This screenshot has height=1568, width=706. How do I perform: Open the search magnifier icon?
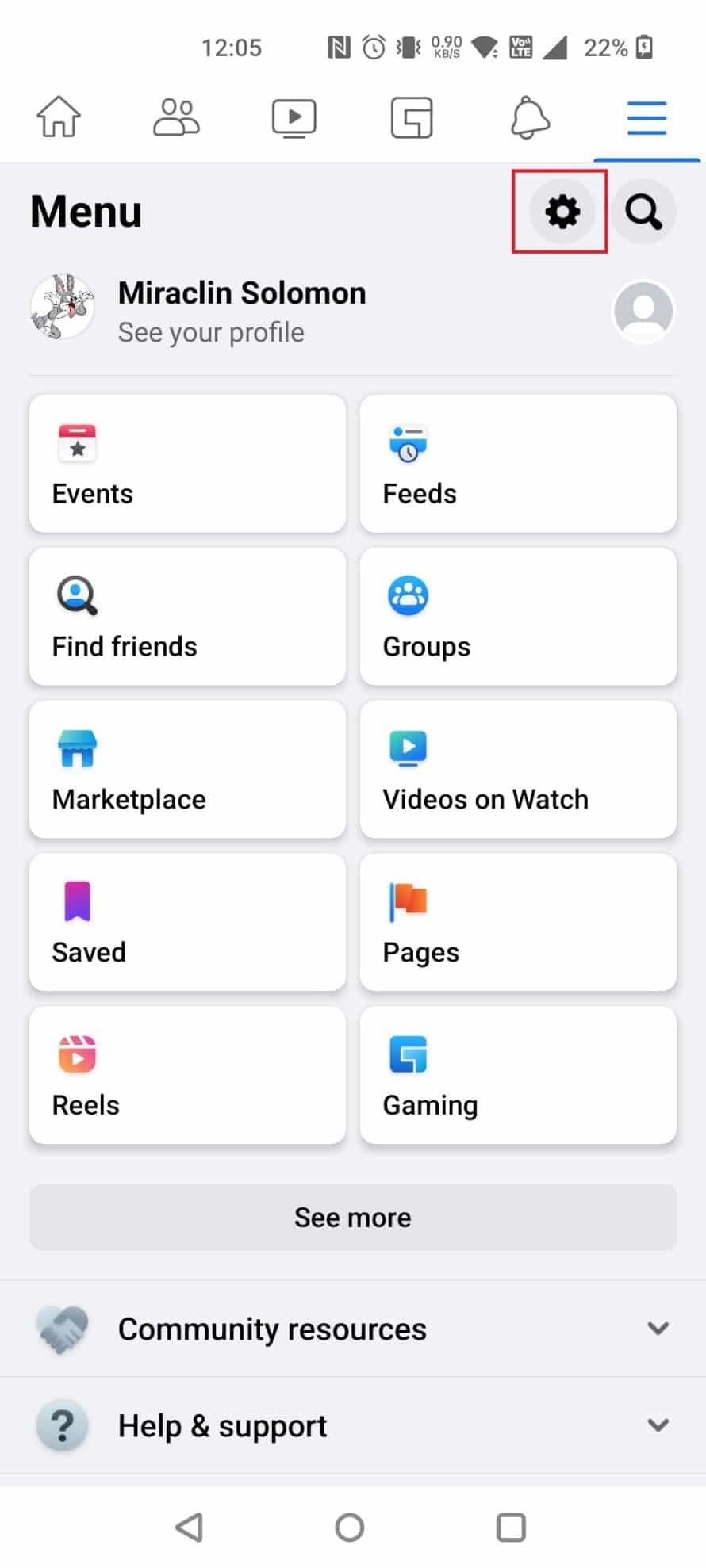[643, 212]
